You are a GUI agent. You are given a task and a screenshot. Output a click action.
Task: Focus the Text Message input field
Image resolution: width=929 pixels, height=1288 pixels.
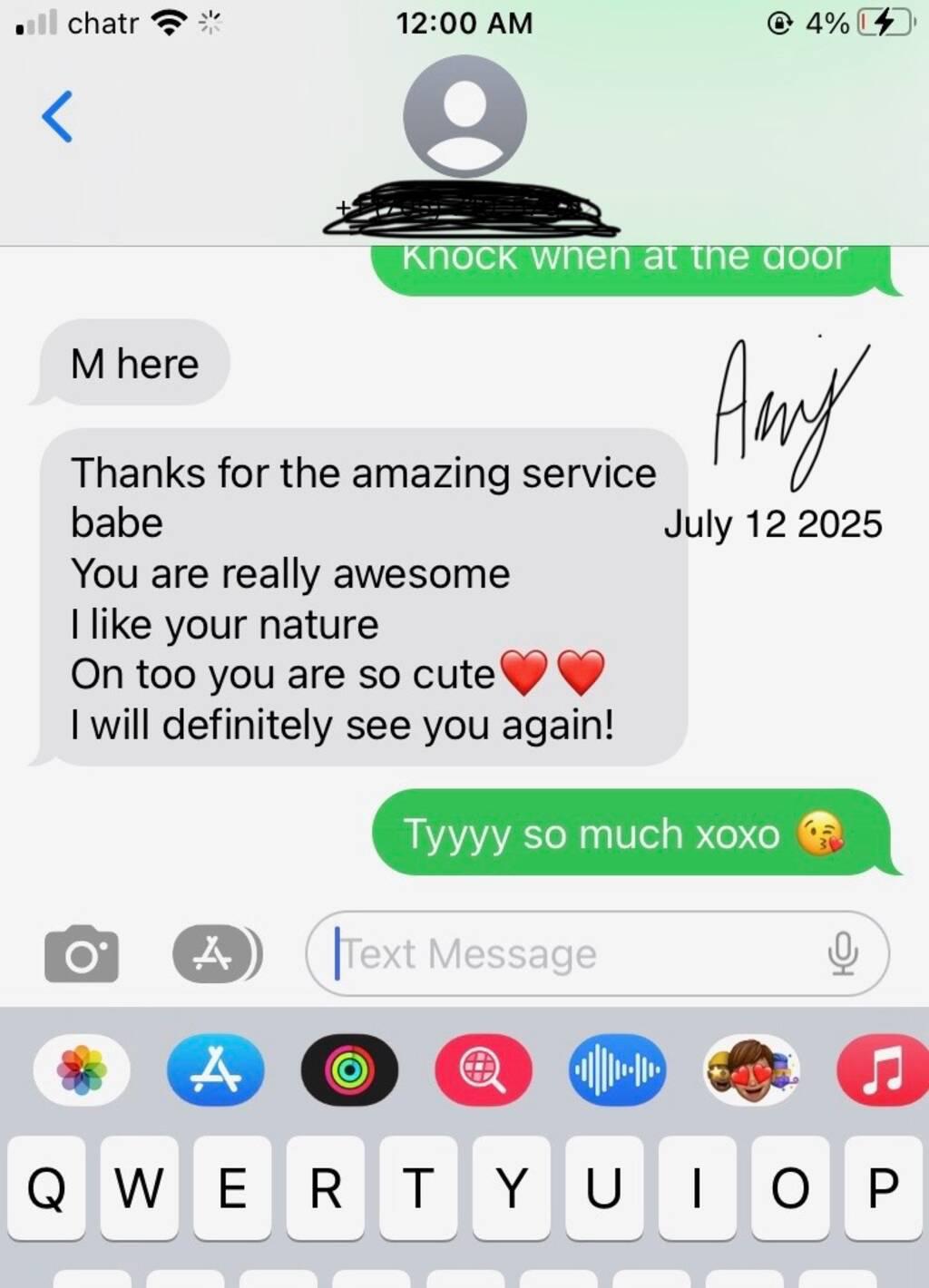[x=562, y=954]
